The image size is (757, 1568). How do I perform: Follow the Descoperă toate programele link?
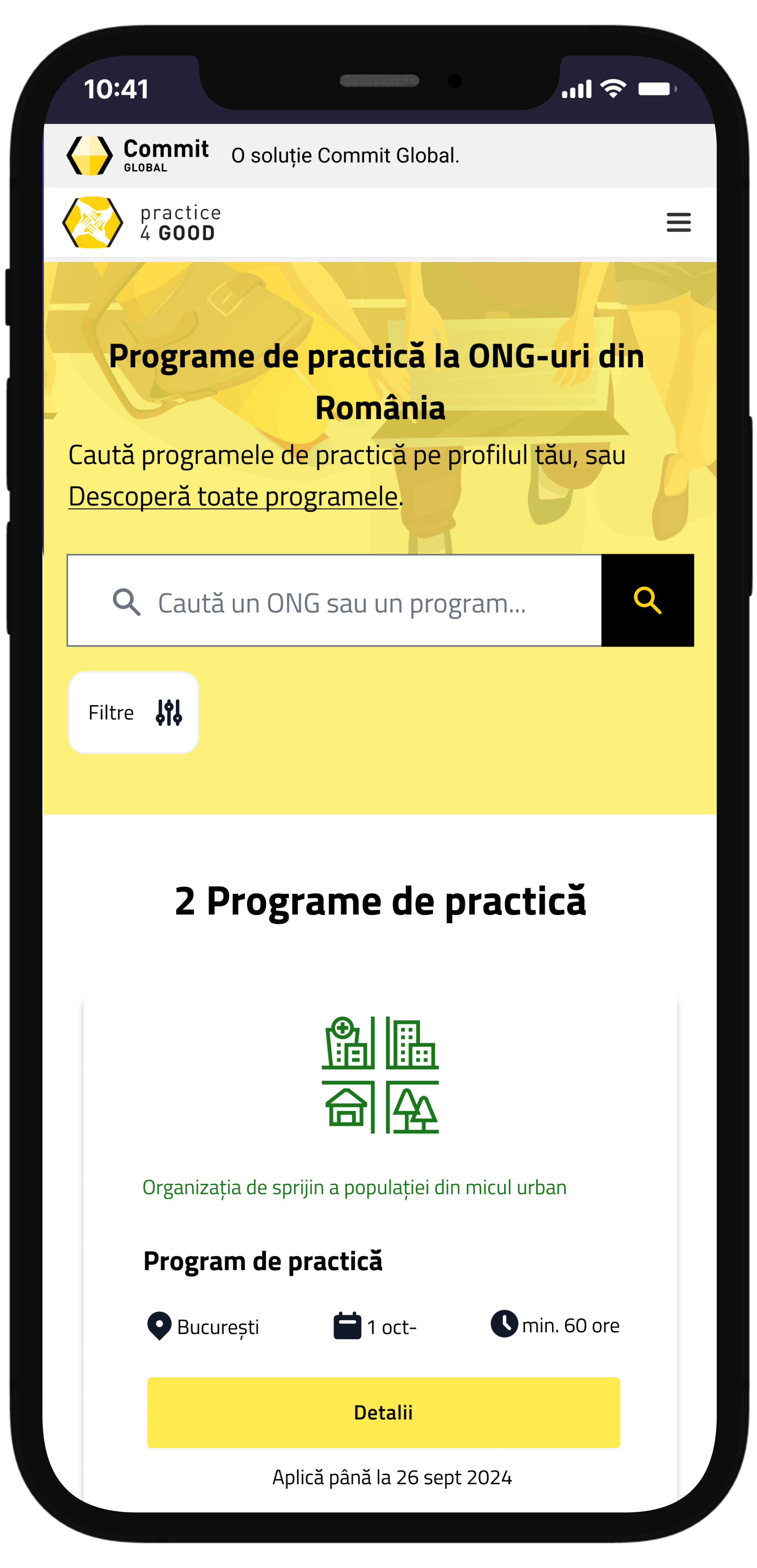(232, 496)
